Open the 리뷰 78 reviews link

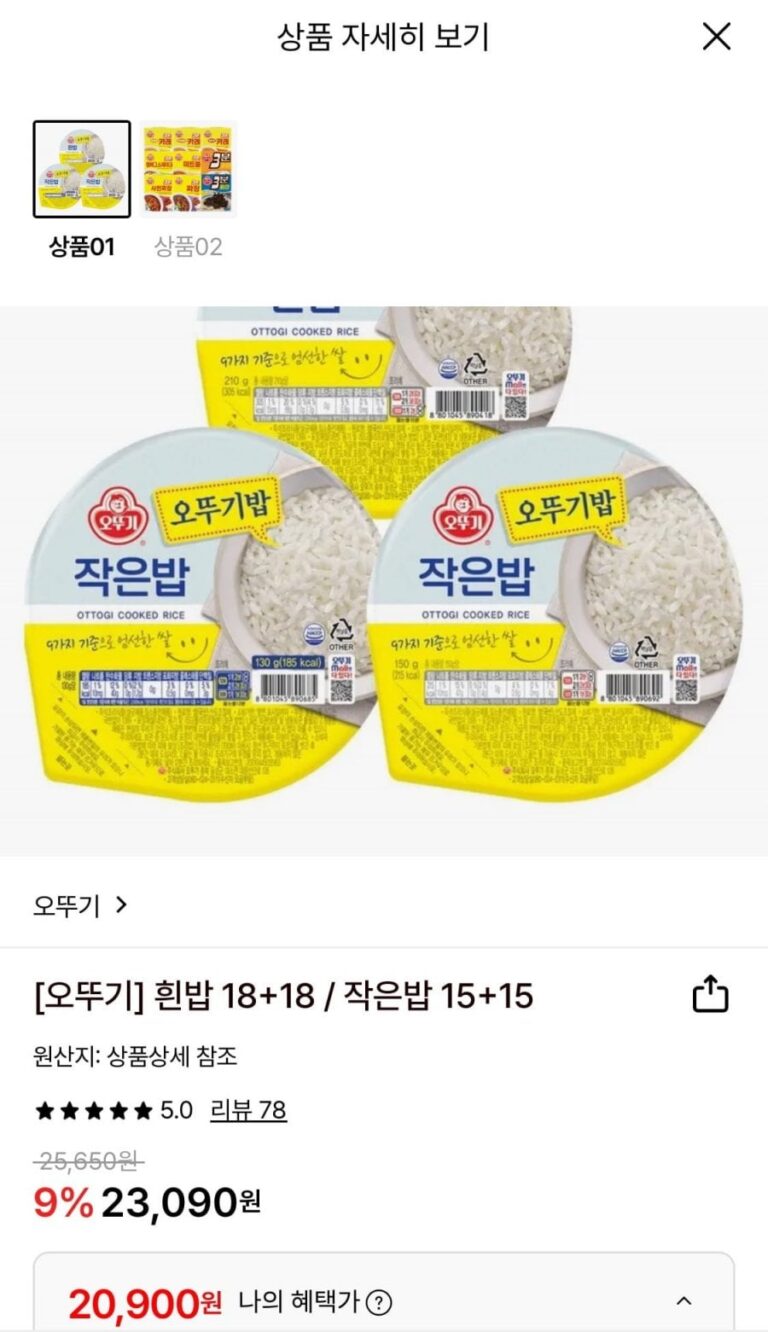point(248,1110)
